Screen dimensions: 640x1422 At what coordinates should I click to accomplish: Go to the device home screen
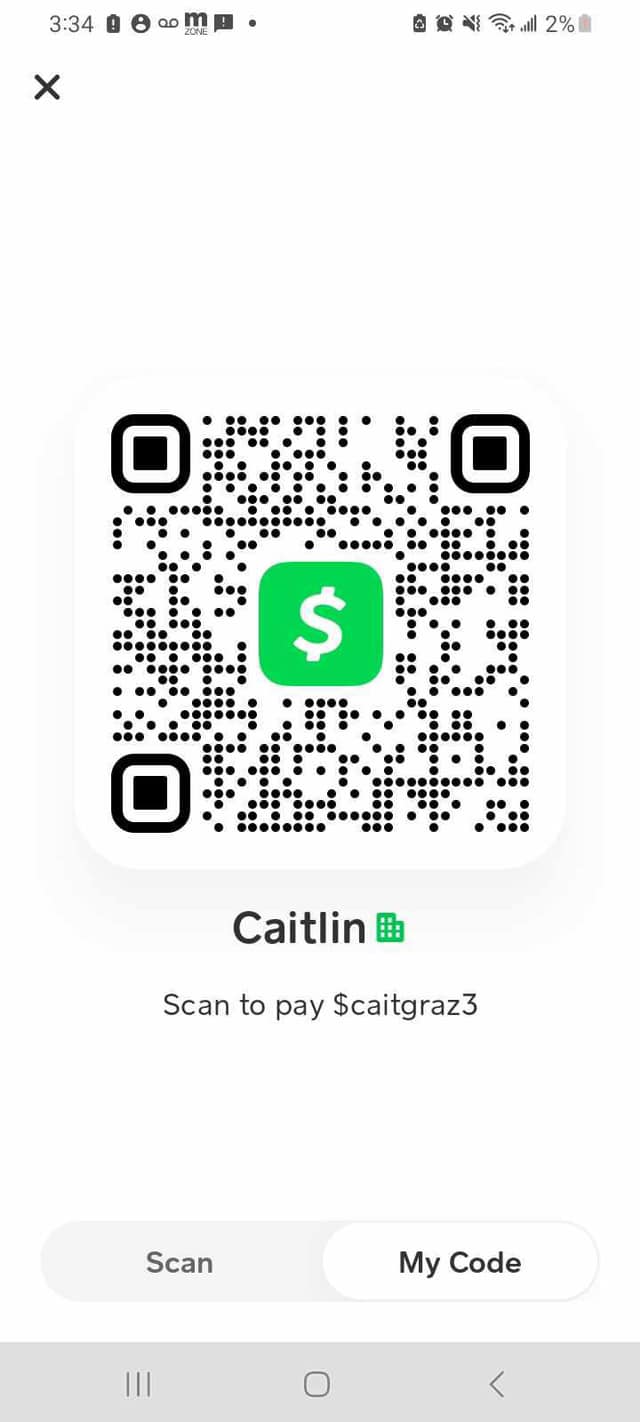click(317, 1384)
